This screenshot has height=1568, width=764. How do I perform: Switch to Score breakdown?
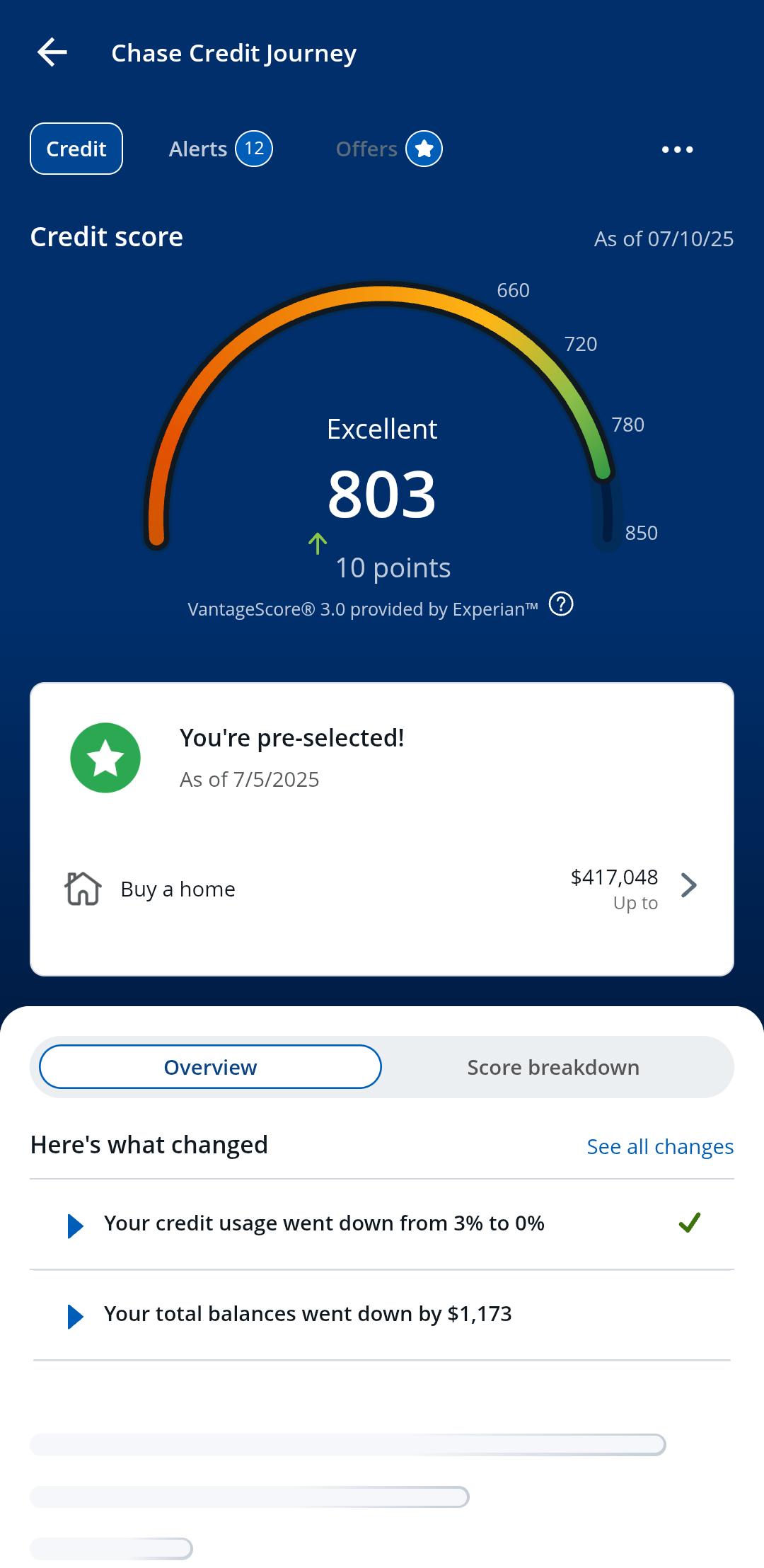coord(553,1067)
